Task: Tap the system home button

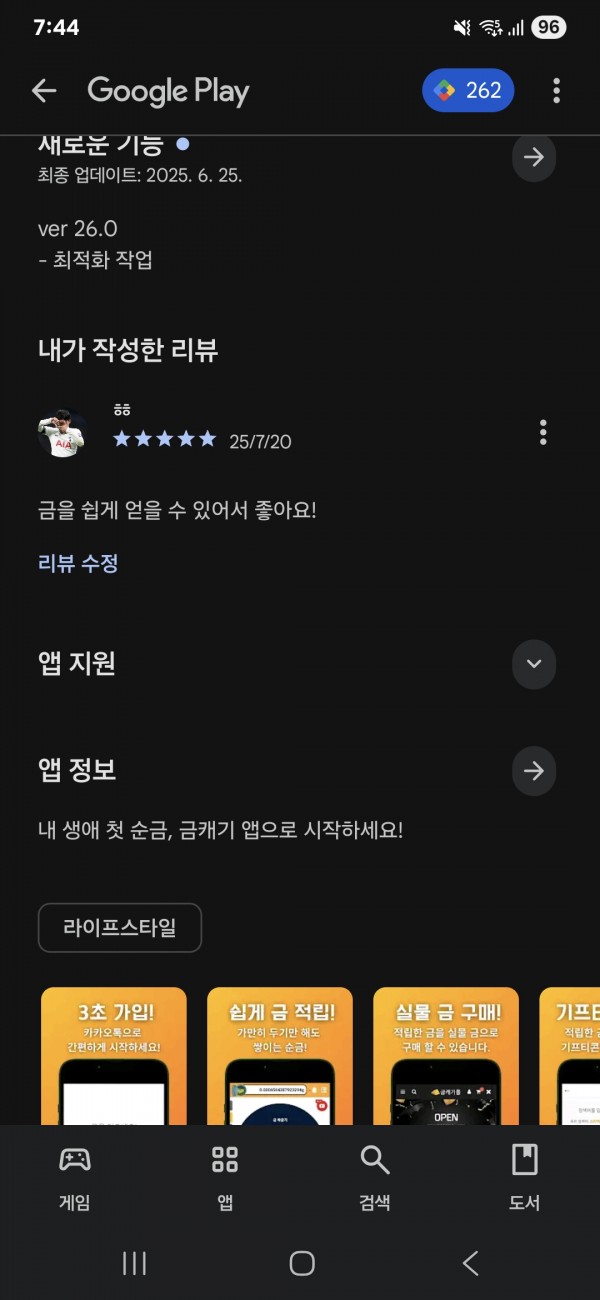Action: point(301,1263)
